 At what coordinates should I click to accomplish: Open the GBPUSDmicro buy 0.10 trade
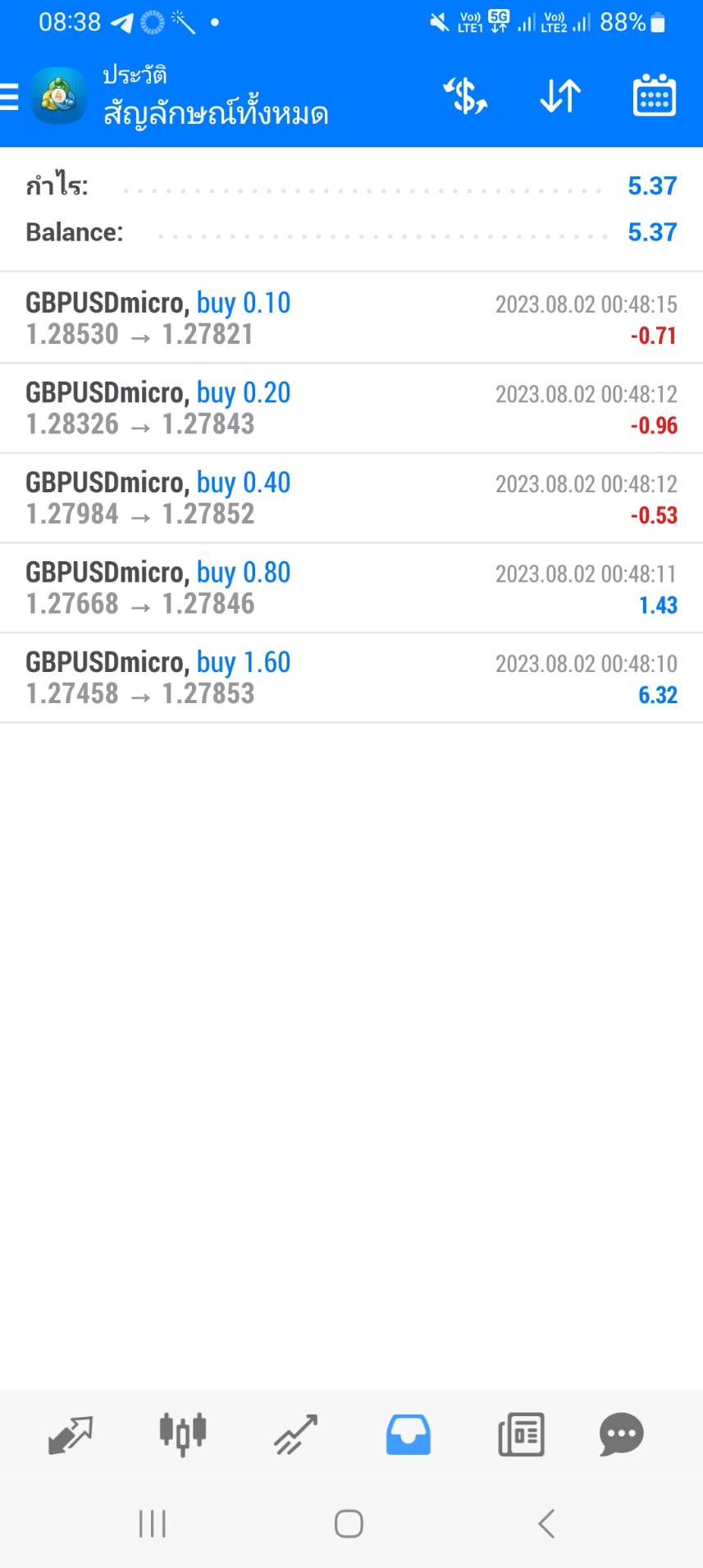pos(351,318)
